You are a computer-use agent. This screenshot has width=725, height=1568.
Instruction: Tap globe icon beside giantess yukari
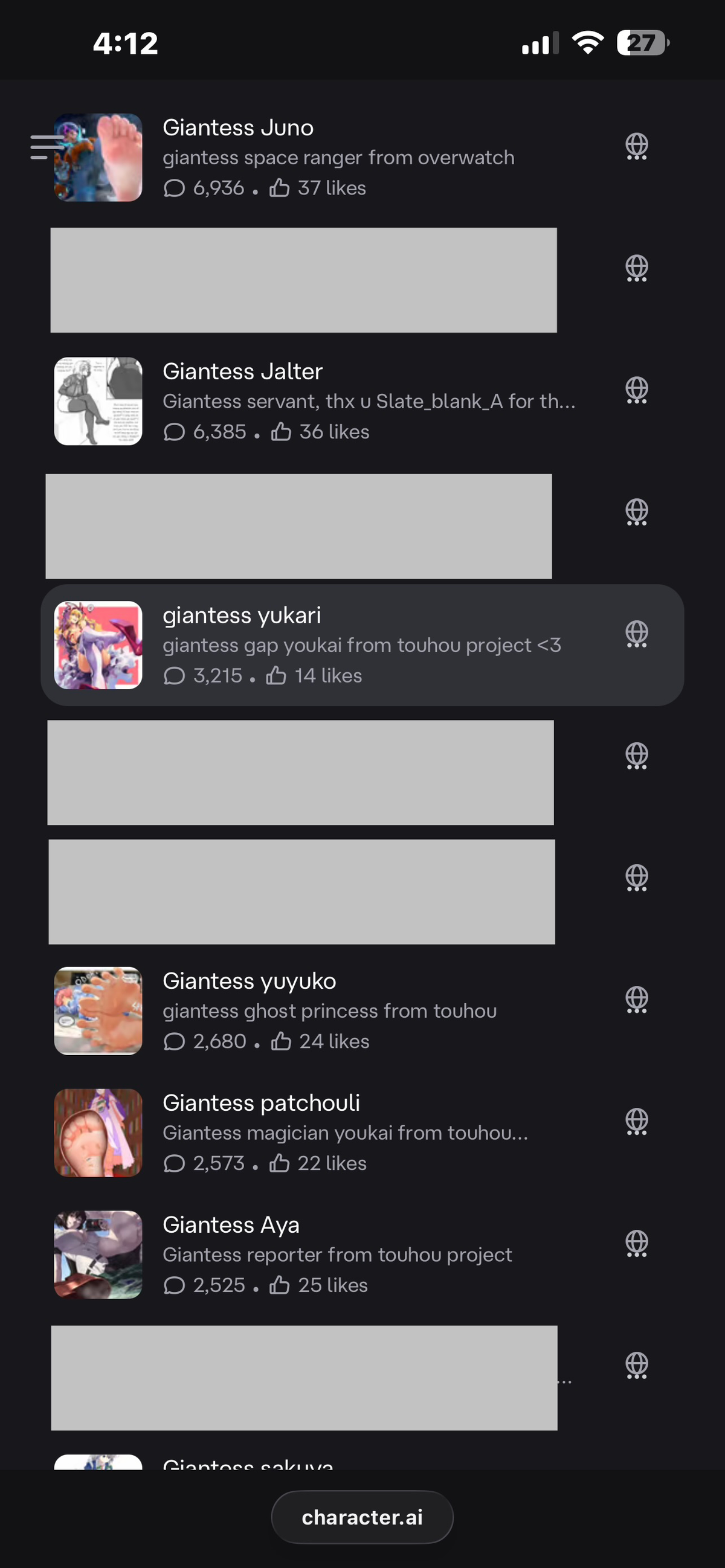click(636, 634)
